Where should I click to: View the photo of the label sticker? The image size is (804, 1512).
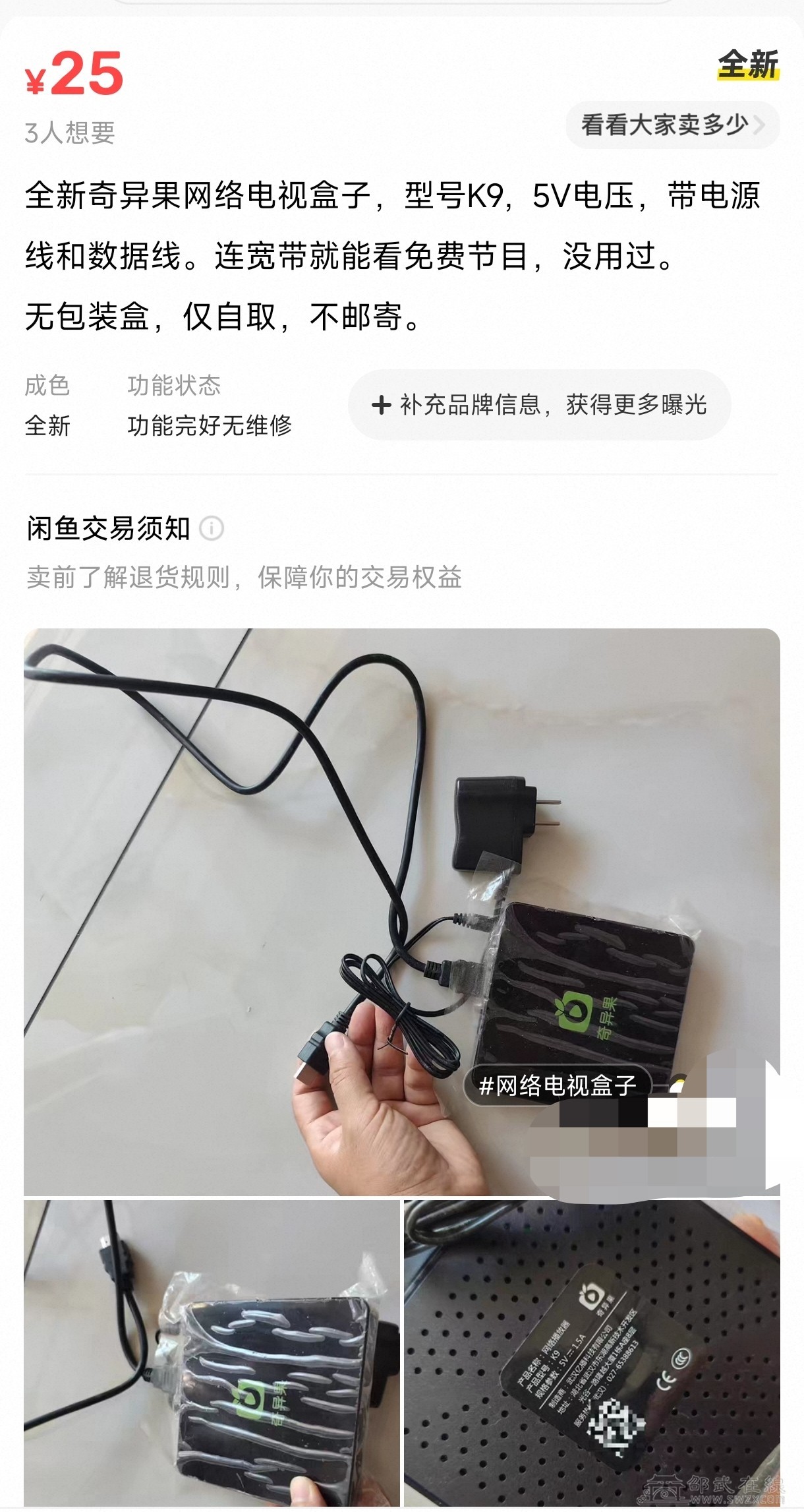[x=591, y=1354]
